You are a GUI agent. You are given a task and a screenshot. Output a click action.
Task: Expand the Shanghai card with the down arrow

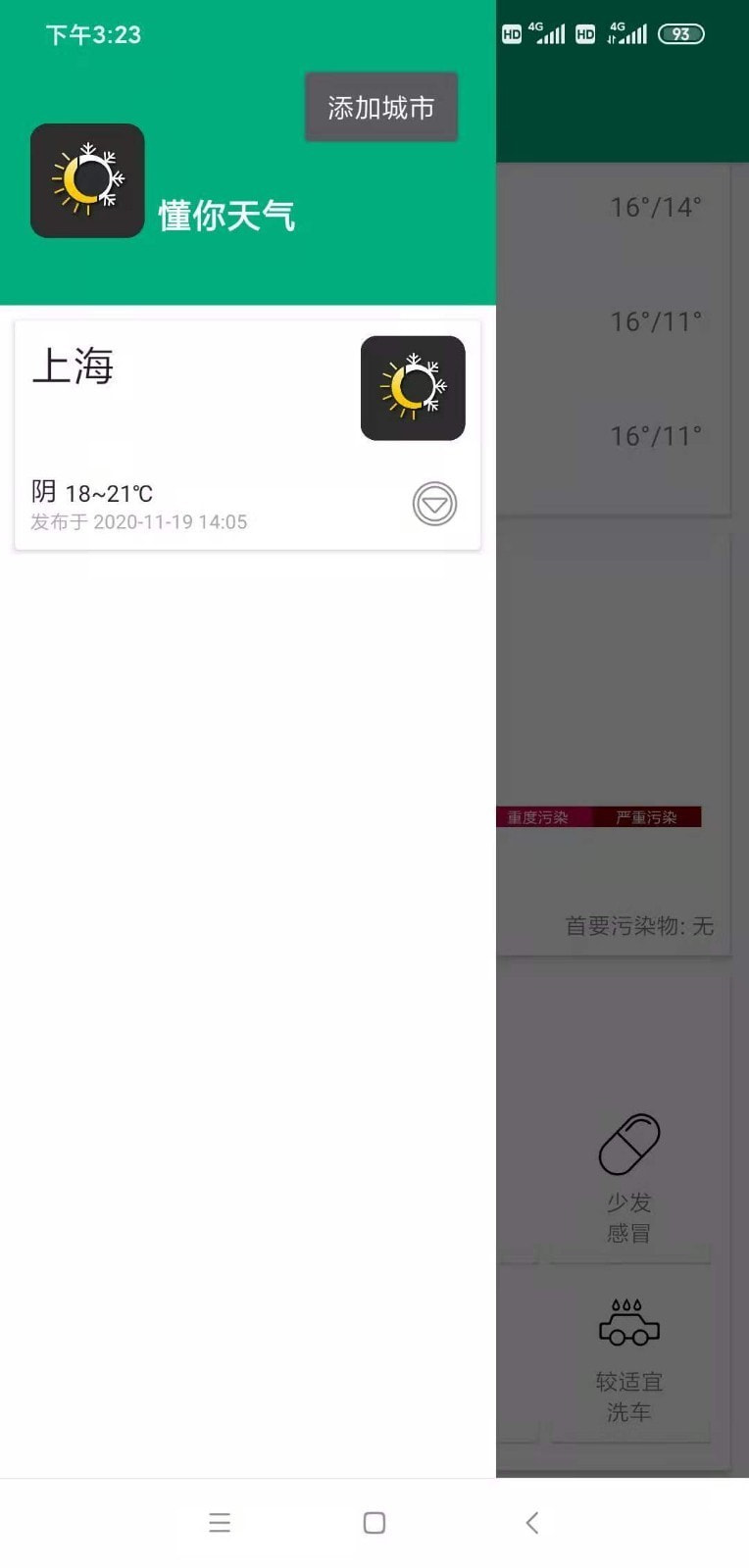434,504
